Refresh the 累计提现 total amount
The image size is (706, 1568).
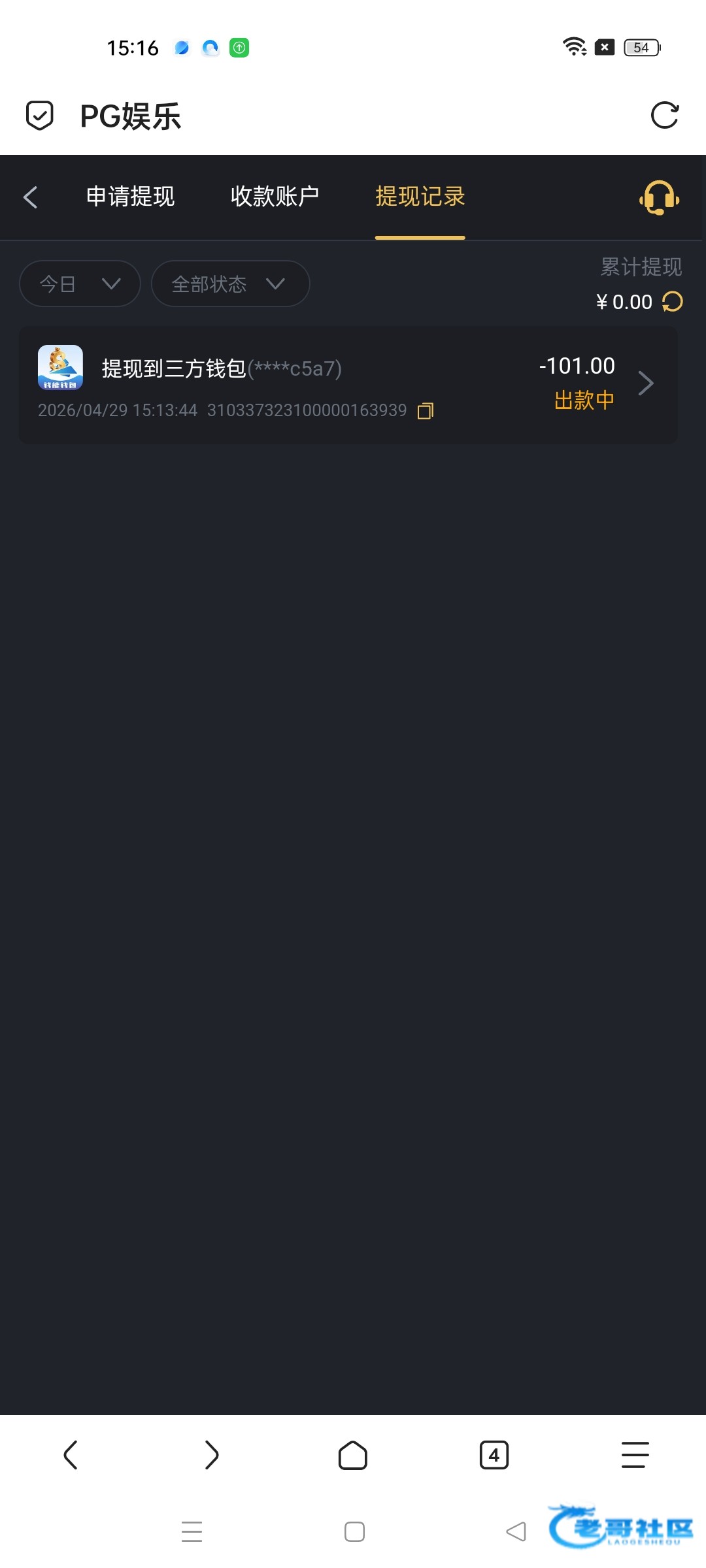pos(672,302)
